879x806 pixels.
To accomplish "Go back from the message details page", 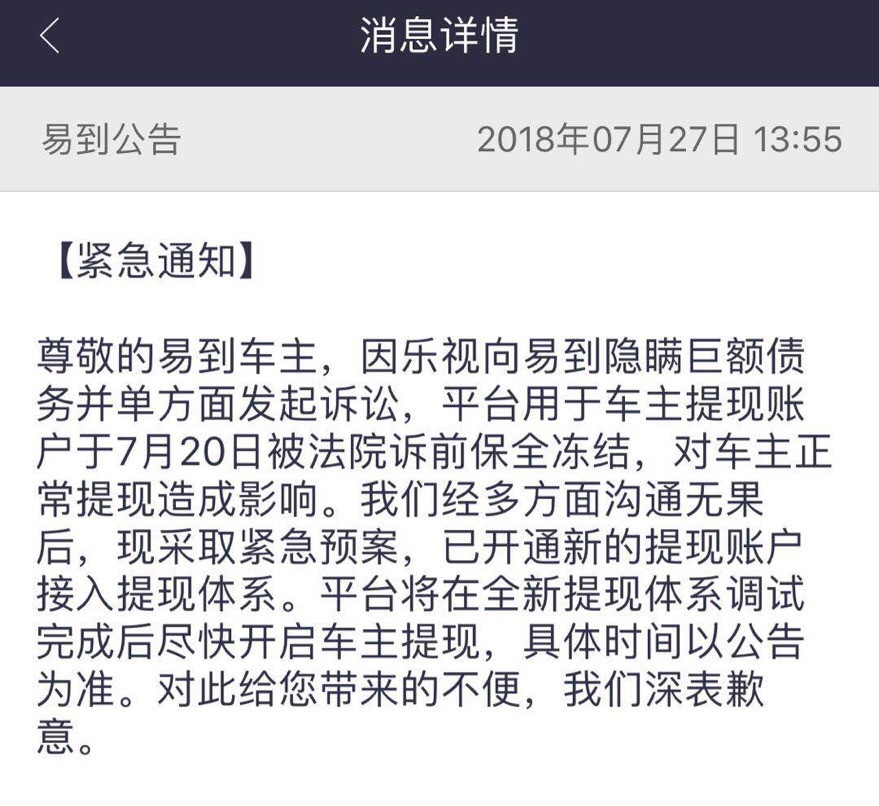I will pyautogui.click(x=50, y=37).
